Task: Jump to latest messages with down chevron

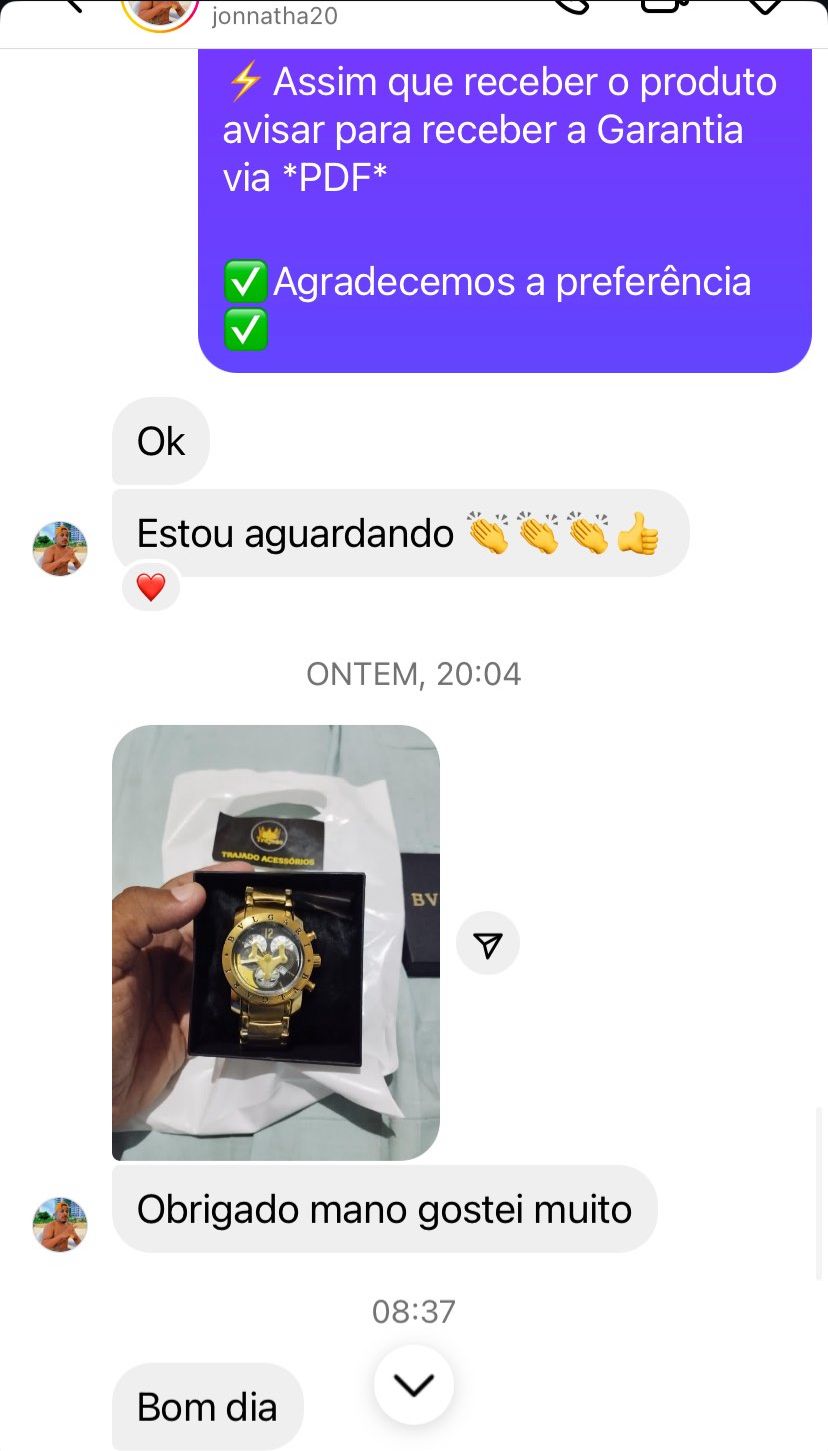Action: pos(413,1385)
